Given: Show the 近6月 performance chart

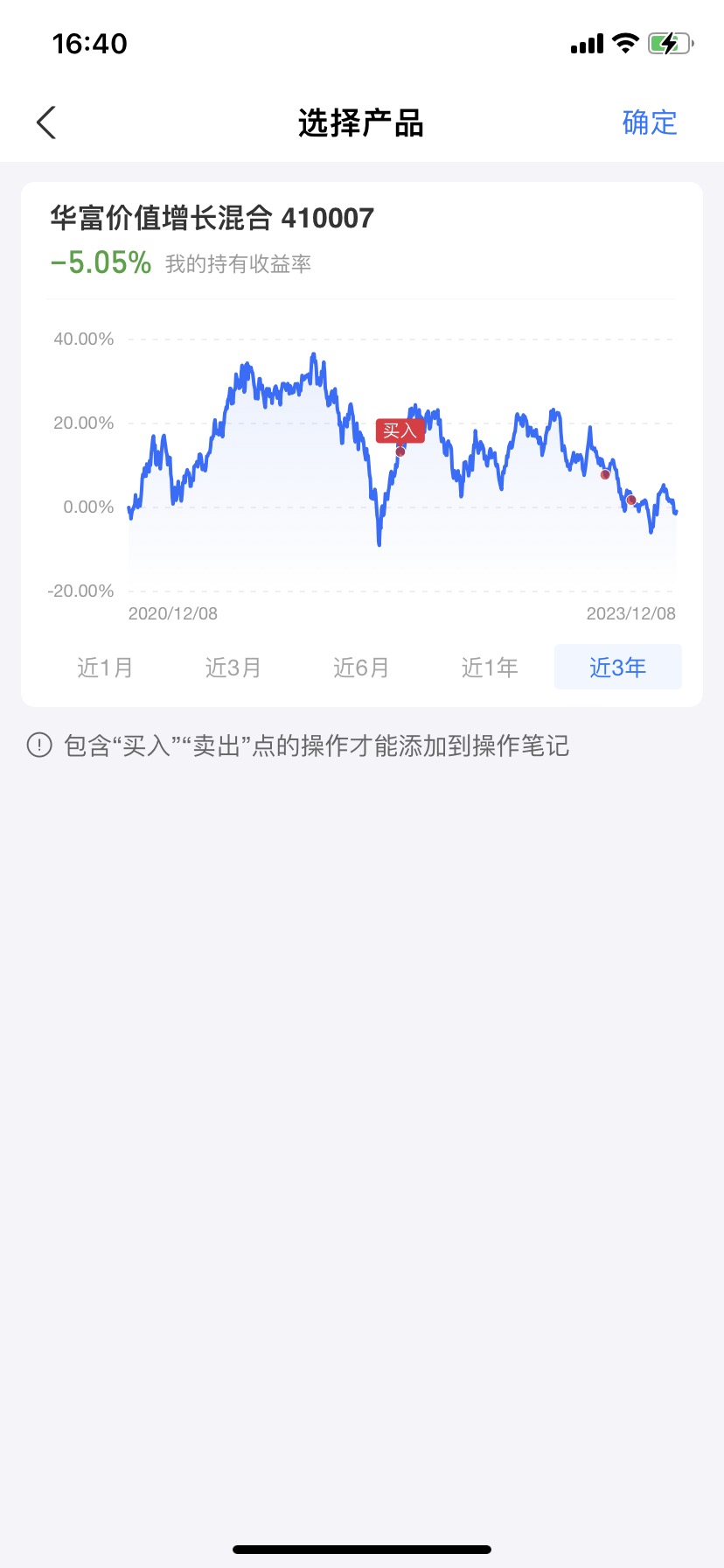Looking at the screenshot, I should click(x=361, y=668).
